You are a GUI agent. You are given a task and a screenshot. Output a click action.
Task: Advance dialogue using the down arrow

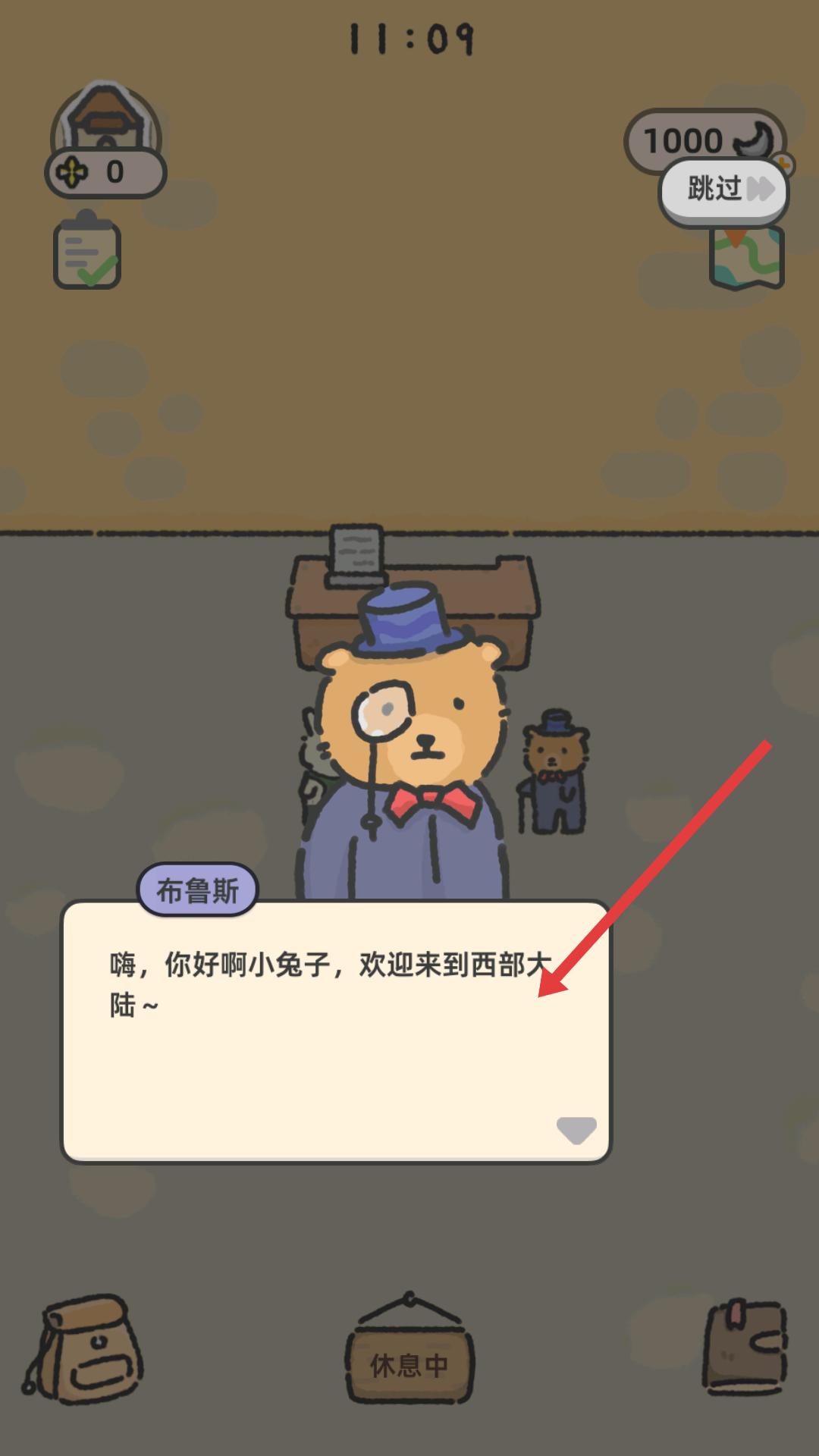(x=576, y=1130)
